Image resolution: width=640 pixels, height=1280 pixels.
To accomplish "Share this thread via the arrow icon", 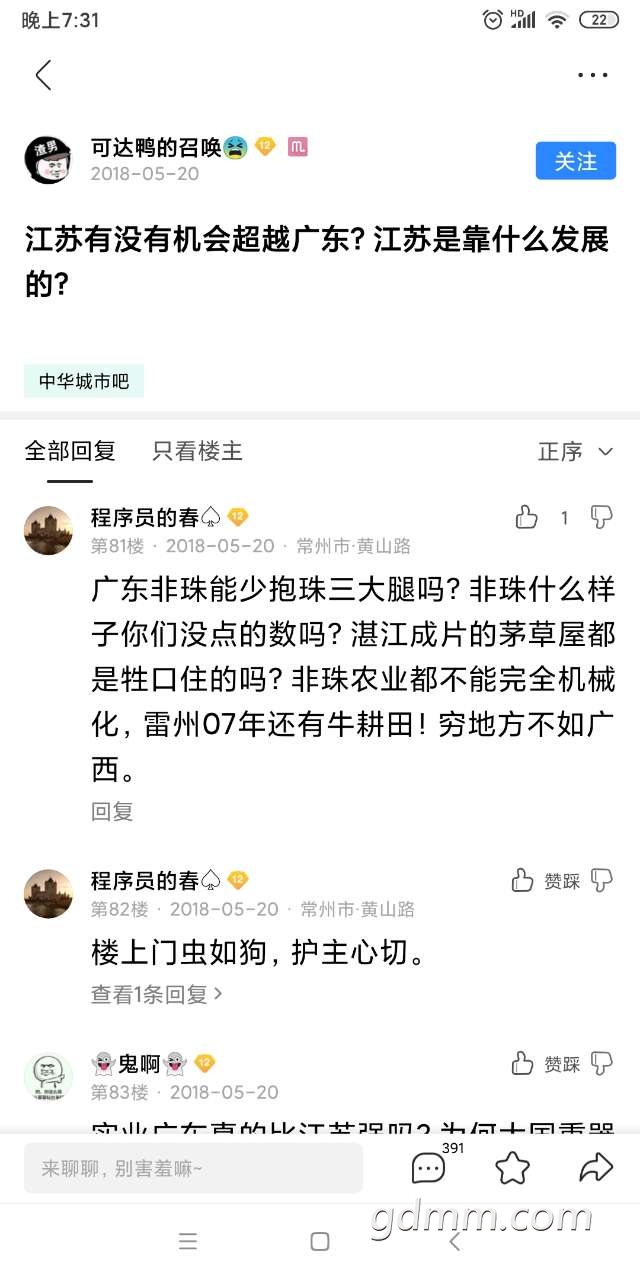I will click(x=596, y=1167).
